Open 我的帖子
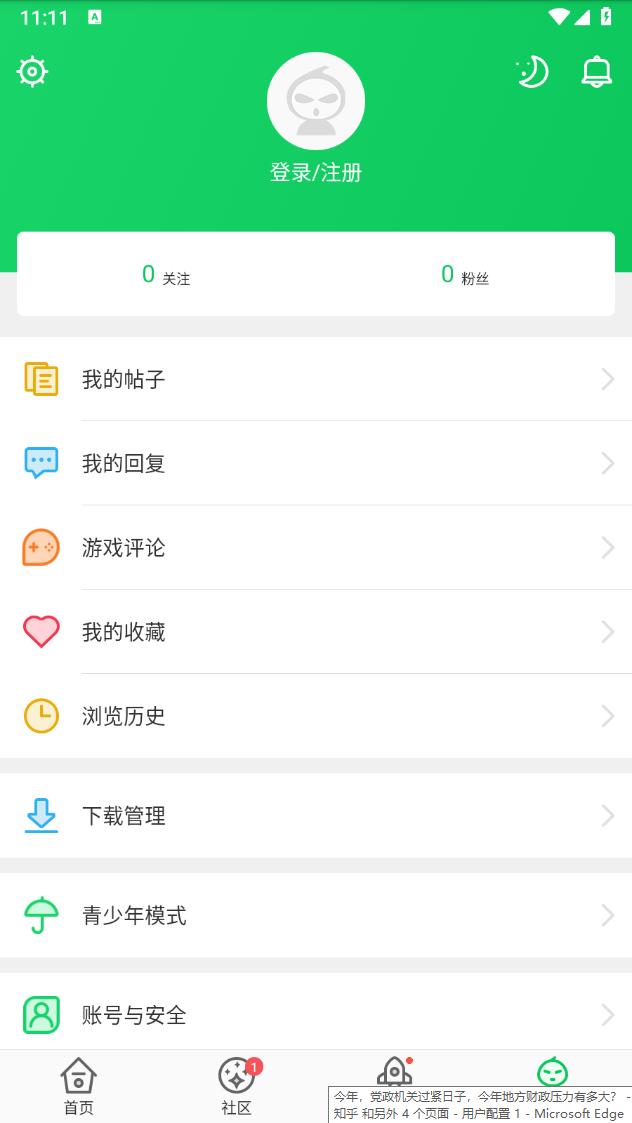632x1123 pixels. (316, 379)
